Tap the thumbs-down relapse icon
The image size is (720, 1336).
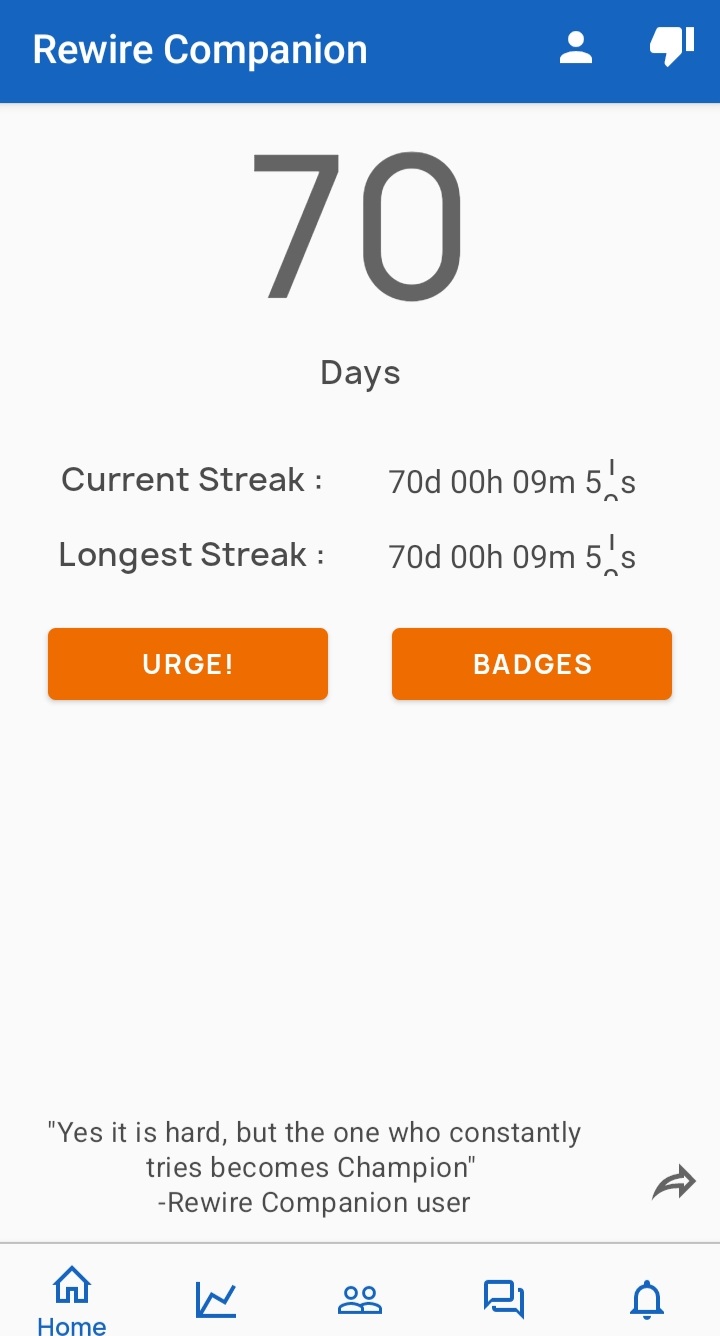pos(672,47)
